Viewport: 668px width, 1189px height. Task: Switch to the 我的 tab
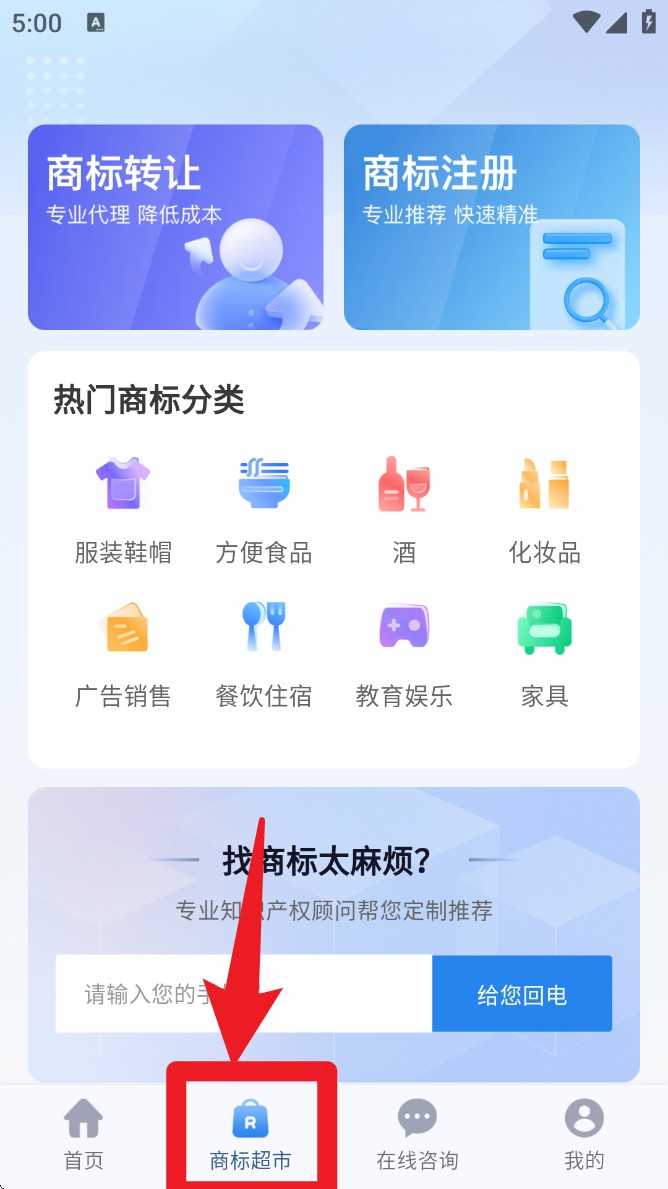pos(584,1135)
